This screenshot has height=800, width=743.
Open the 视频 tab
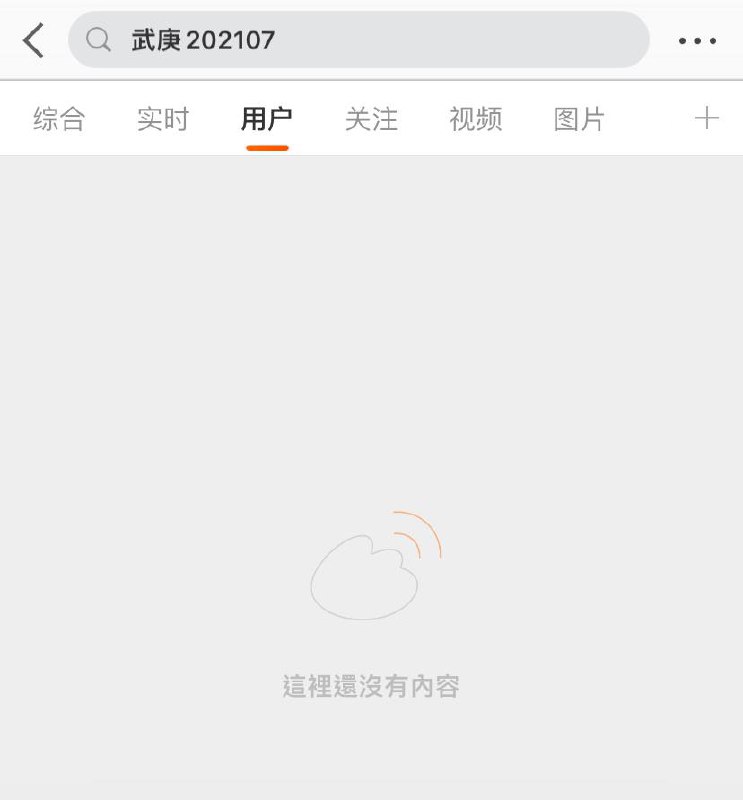[x=476, y=118]
